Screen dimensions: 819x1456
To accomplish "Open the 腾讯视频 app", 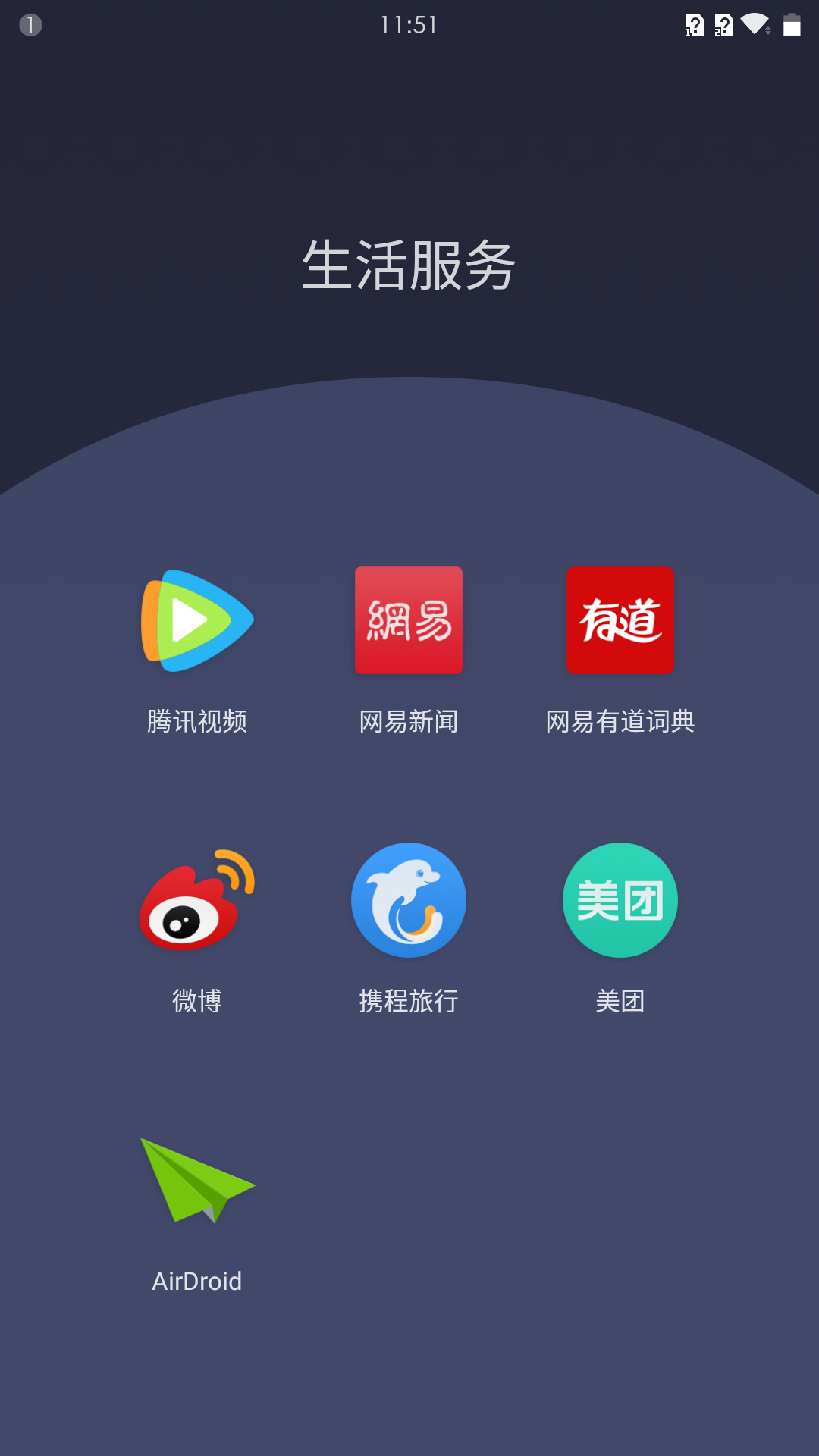I will 197,620.
